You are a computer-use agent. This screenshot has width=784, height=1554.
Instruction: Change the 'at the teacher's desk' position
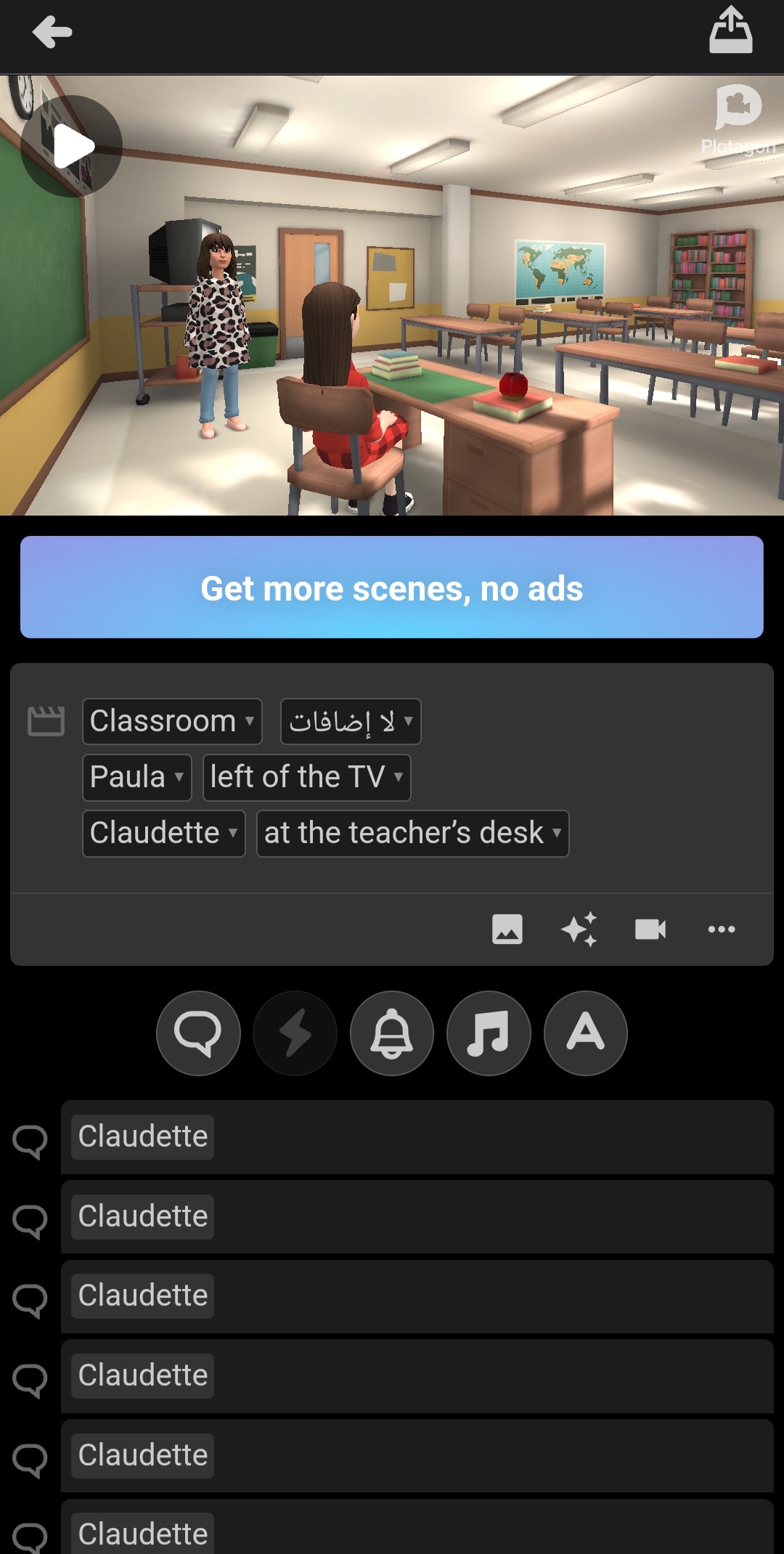(x=412, y=834)
